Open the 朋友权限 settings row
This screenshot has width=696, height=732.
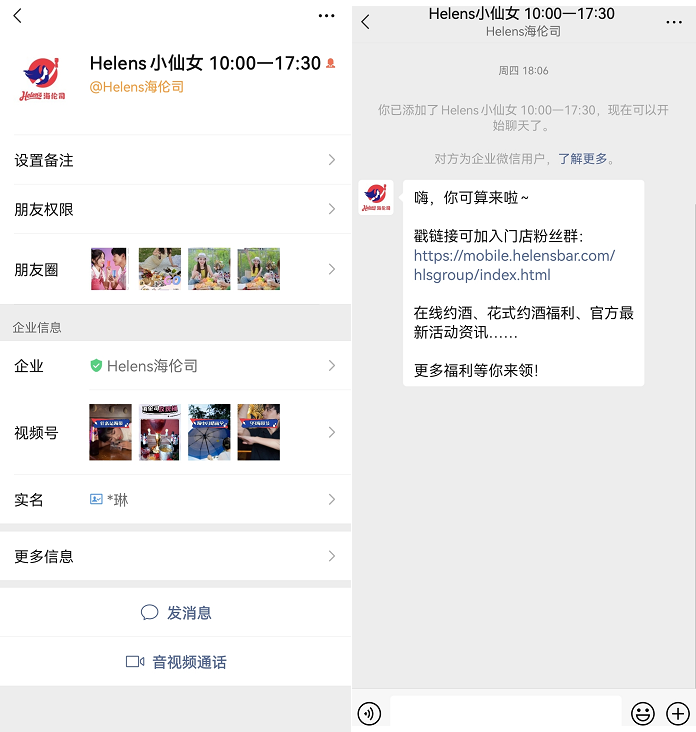[175, 209]
